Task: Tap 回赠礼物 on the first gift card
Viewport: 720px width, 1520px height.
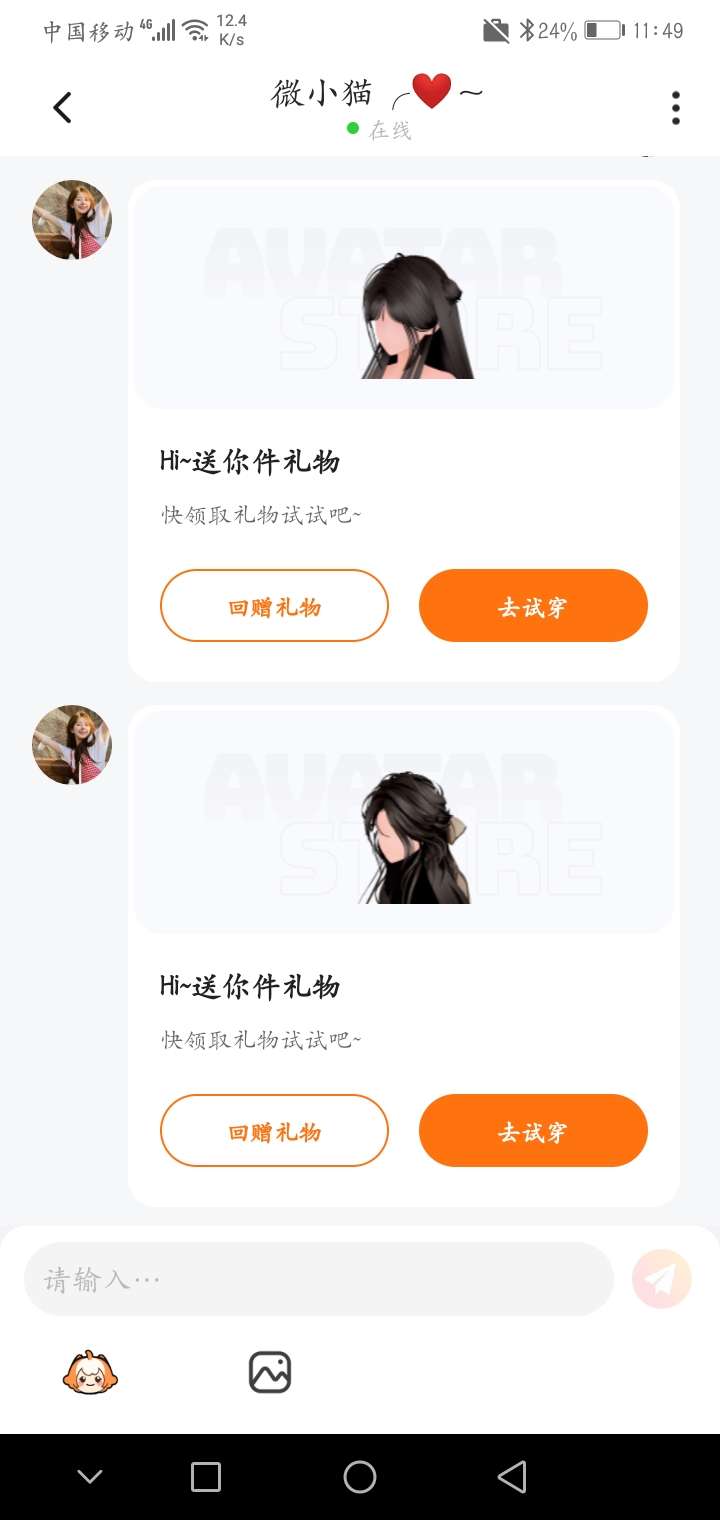Action: (274, 606)
